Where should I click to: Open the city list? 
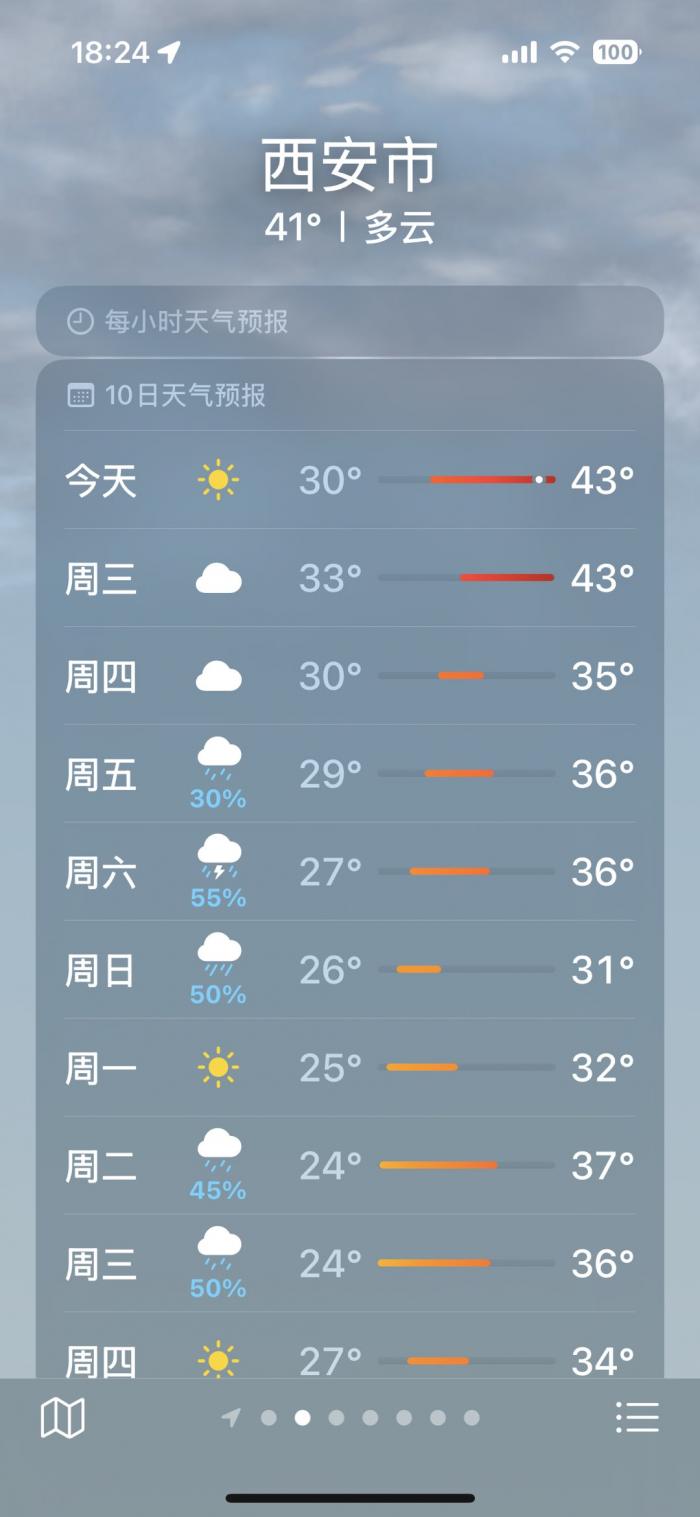637,1417
